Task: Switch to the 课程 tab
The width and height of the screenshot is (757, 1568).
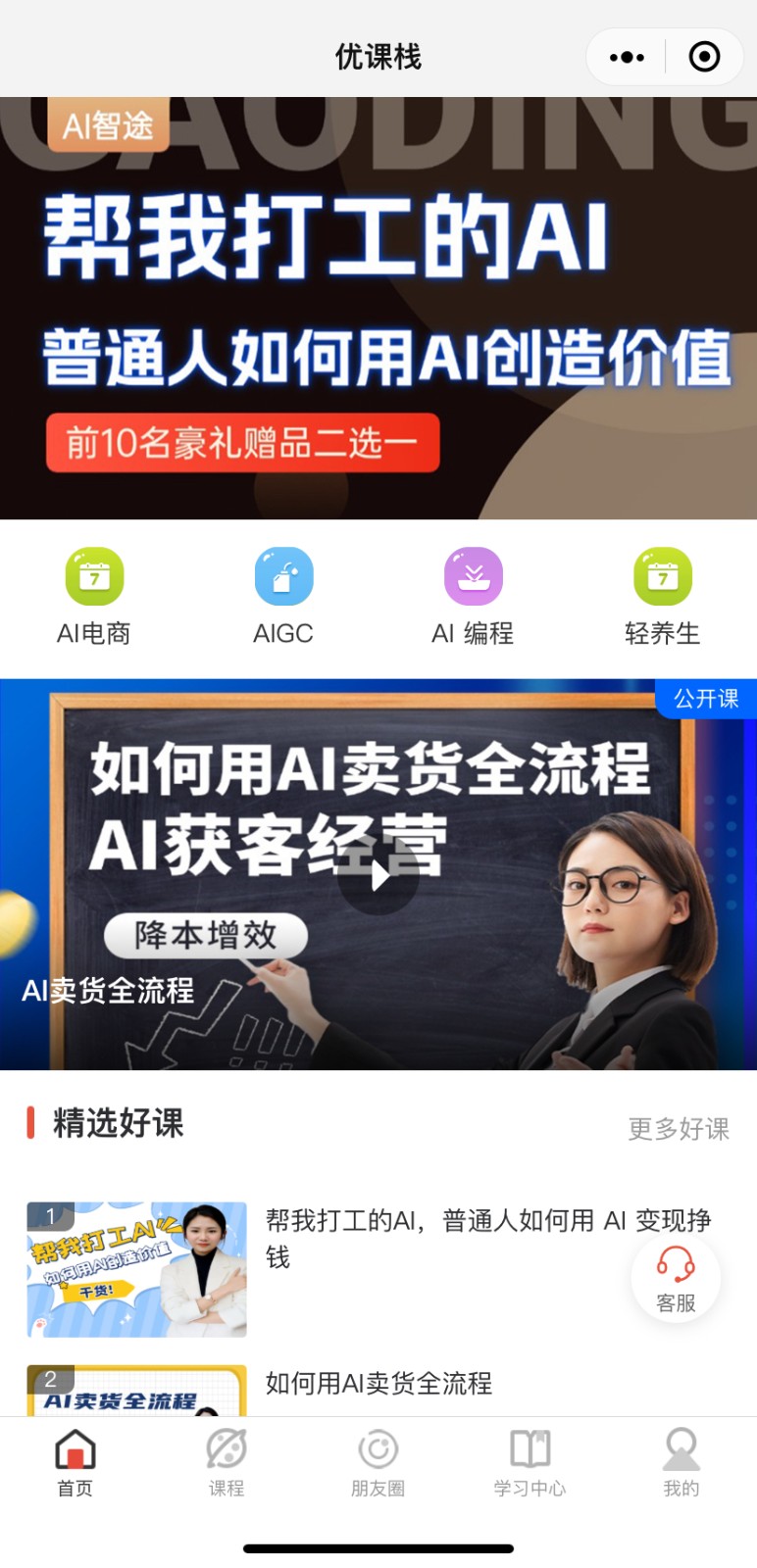Action: [x=227, y=1462]
